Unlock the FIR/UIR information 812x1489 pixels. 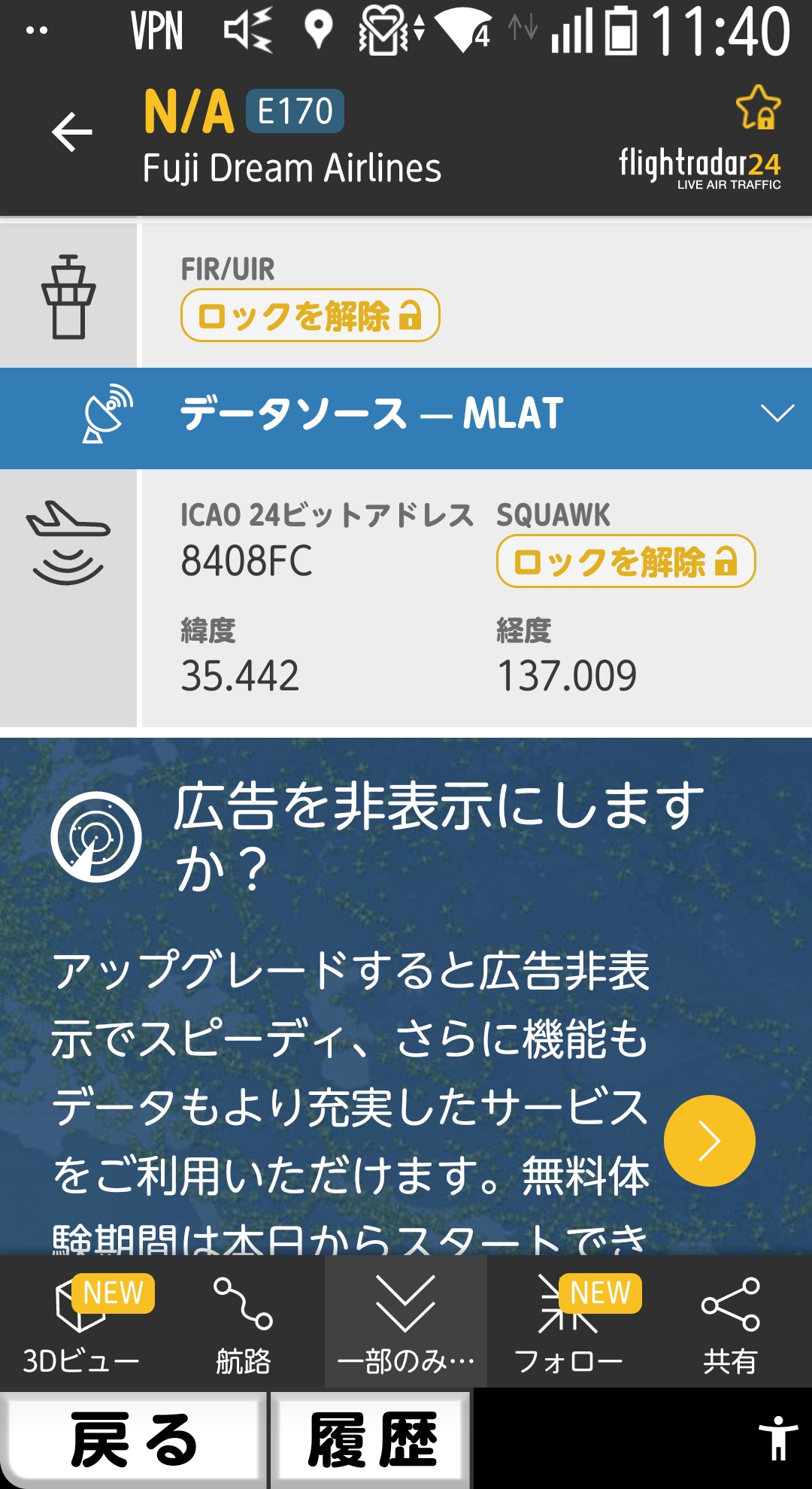click(x=310, y=315)
